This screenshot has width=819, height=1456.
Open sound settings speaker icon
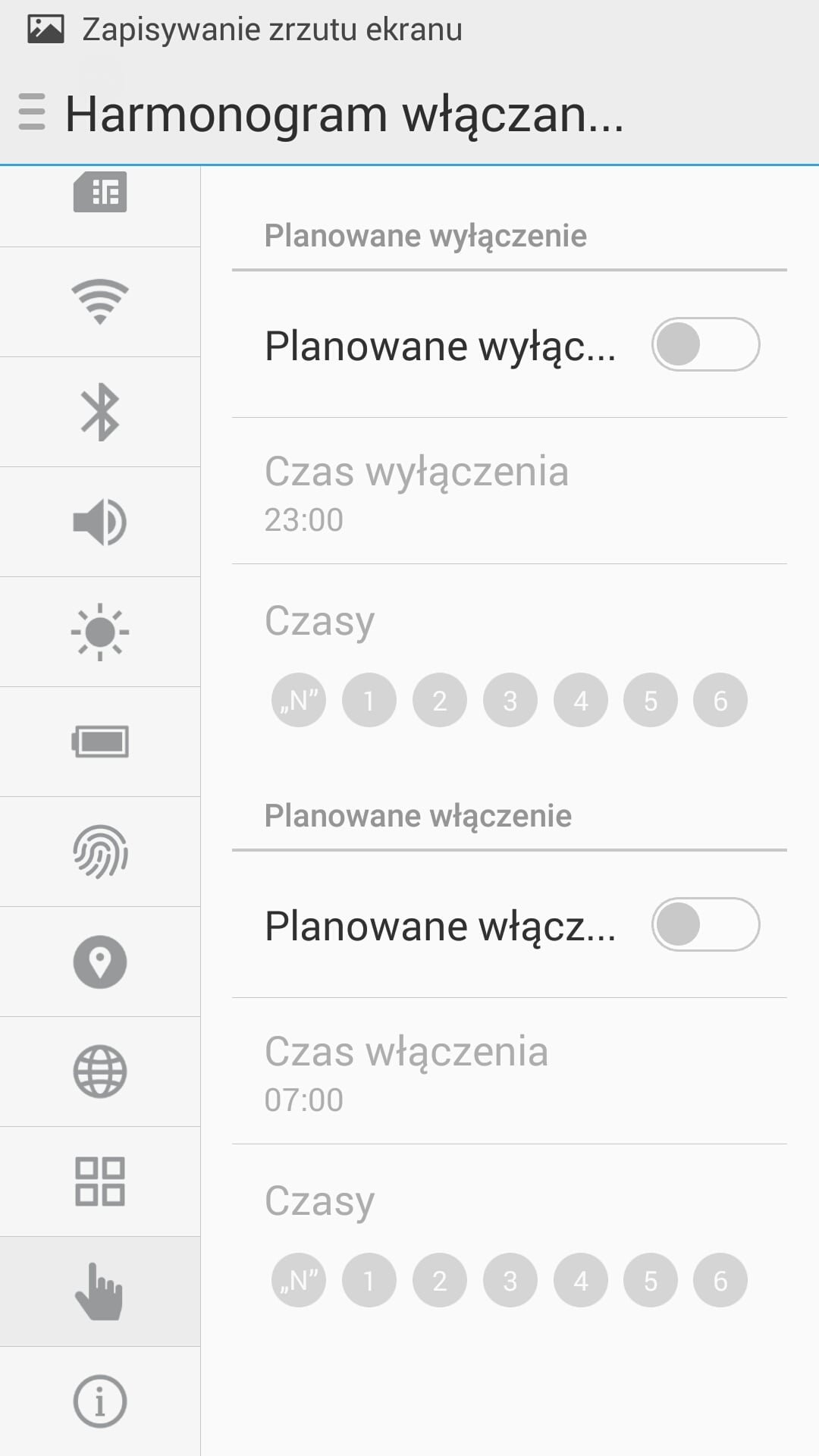100,522
